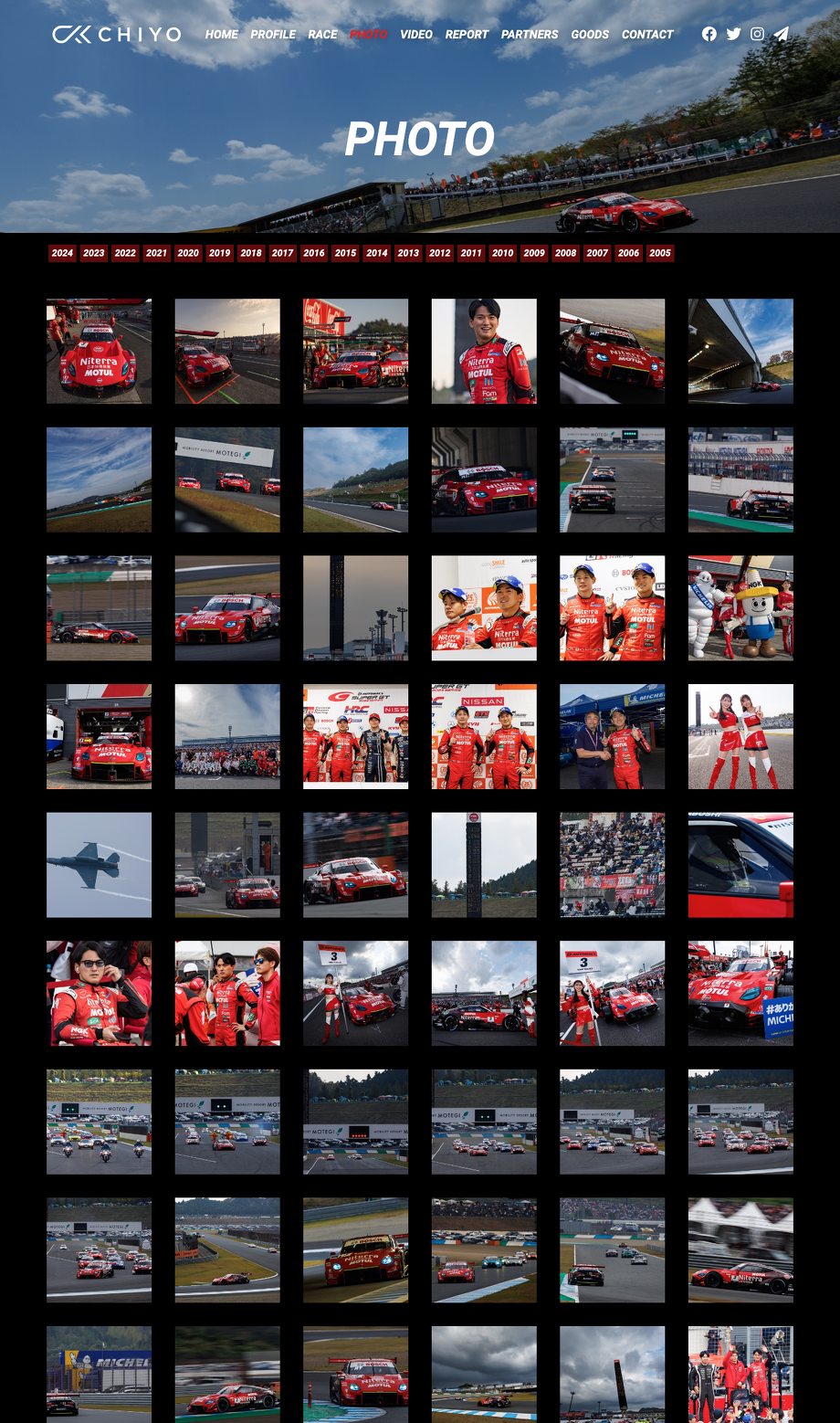Open the VIDEO section

pyautogui.click(x=416, y=35)
